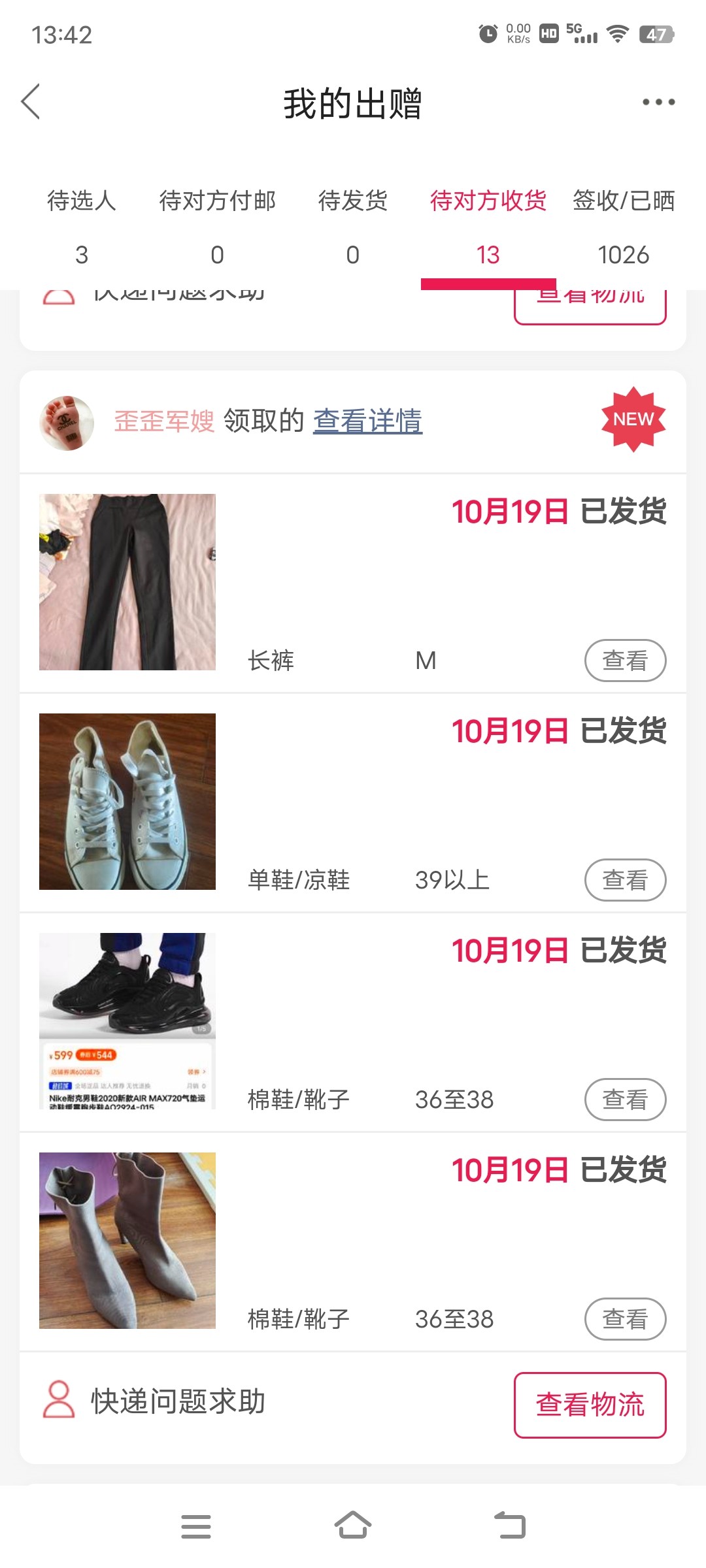Open 歪歪军嫂's profile avatar

click(x=66, y=423)
